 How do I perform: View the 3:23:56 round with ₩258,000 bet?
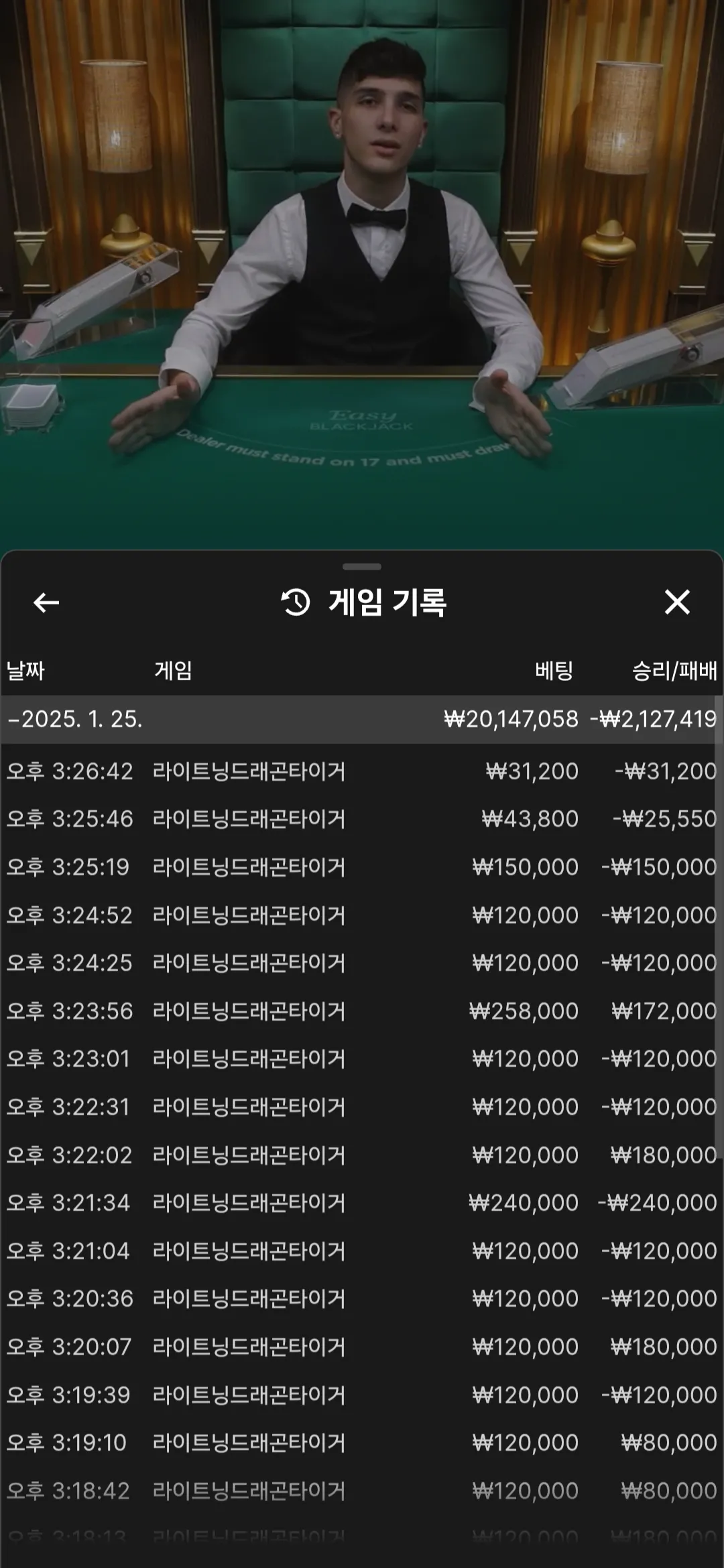pyautogui.click(x=362, y=1011)
